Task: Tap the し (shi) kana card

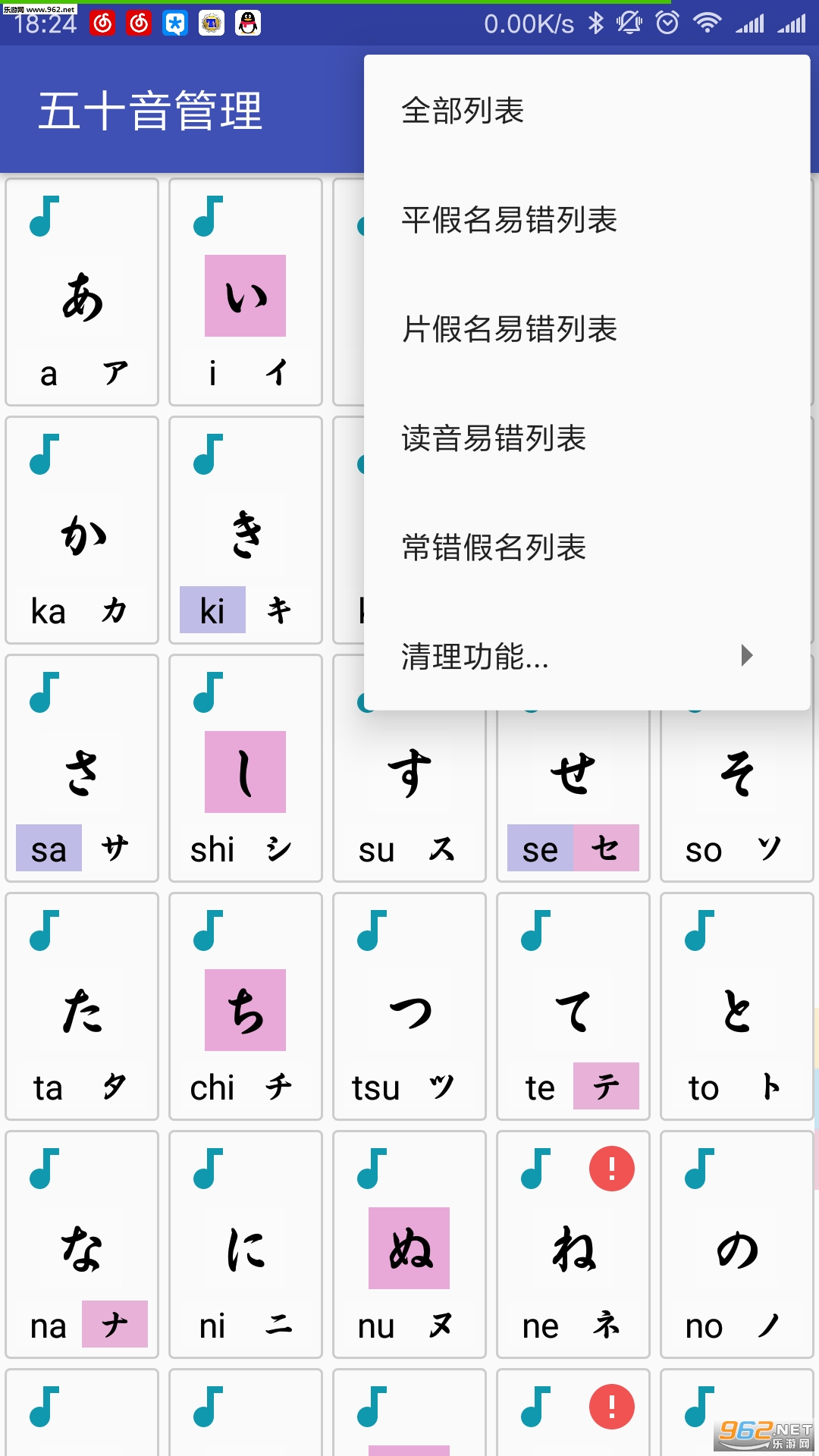Action: pyautogui.click(x=246, y=768)
